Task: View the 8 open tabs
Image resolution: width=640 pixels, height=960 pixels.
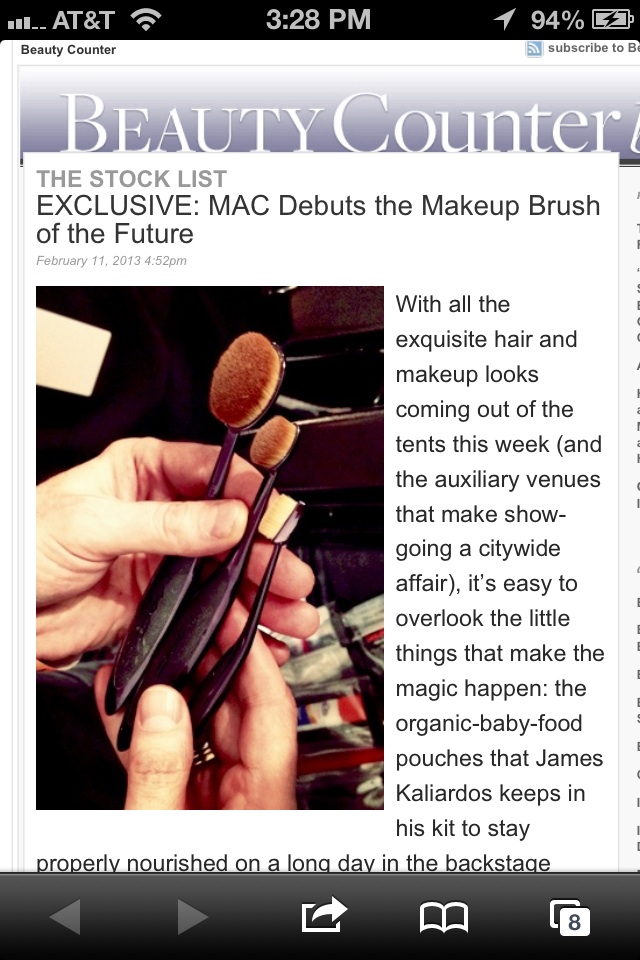Action: click(x=570, y=916)
